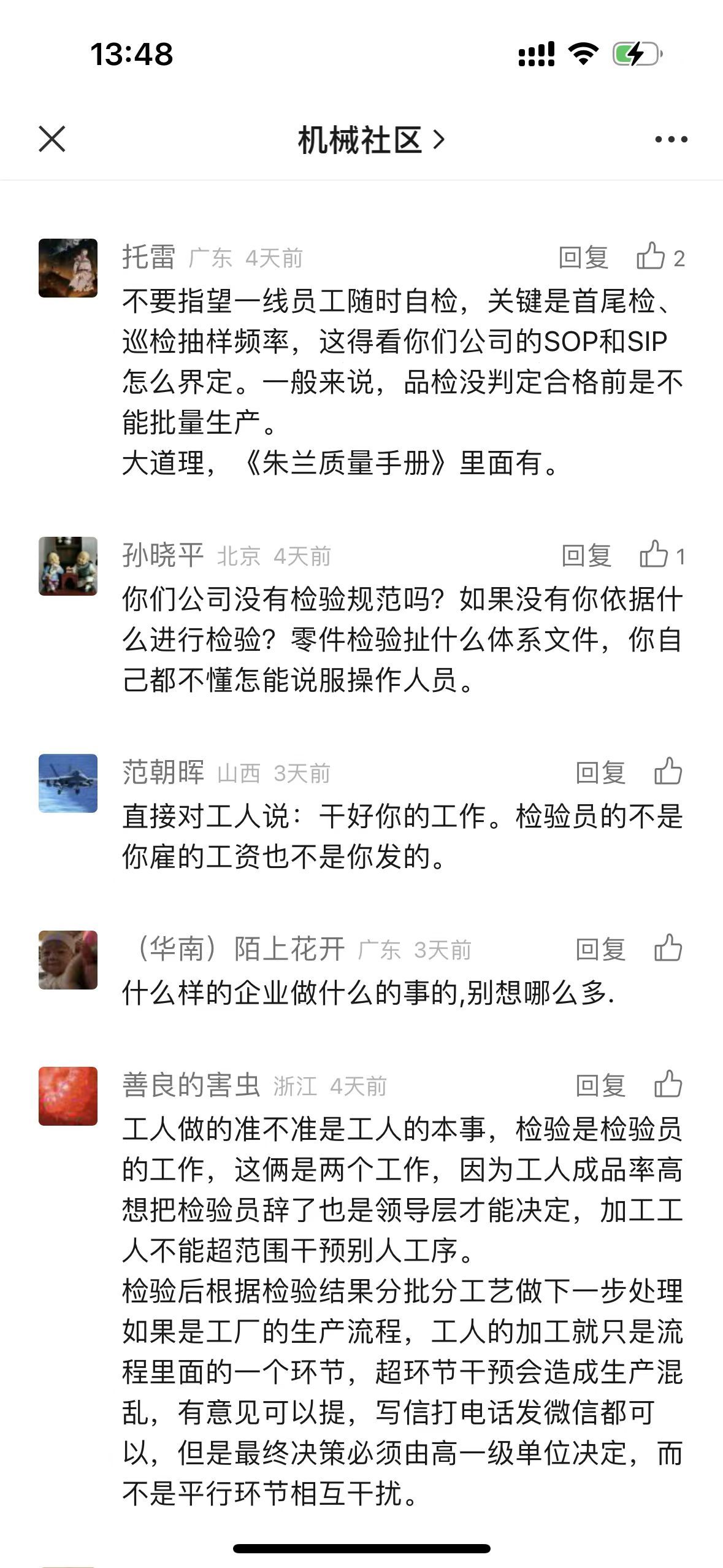Like 孙晓平's comment
Screen dimensions: 723x1568
tap(654, 555)
